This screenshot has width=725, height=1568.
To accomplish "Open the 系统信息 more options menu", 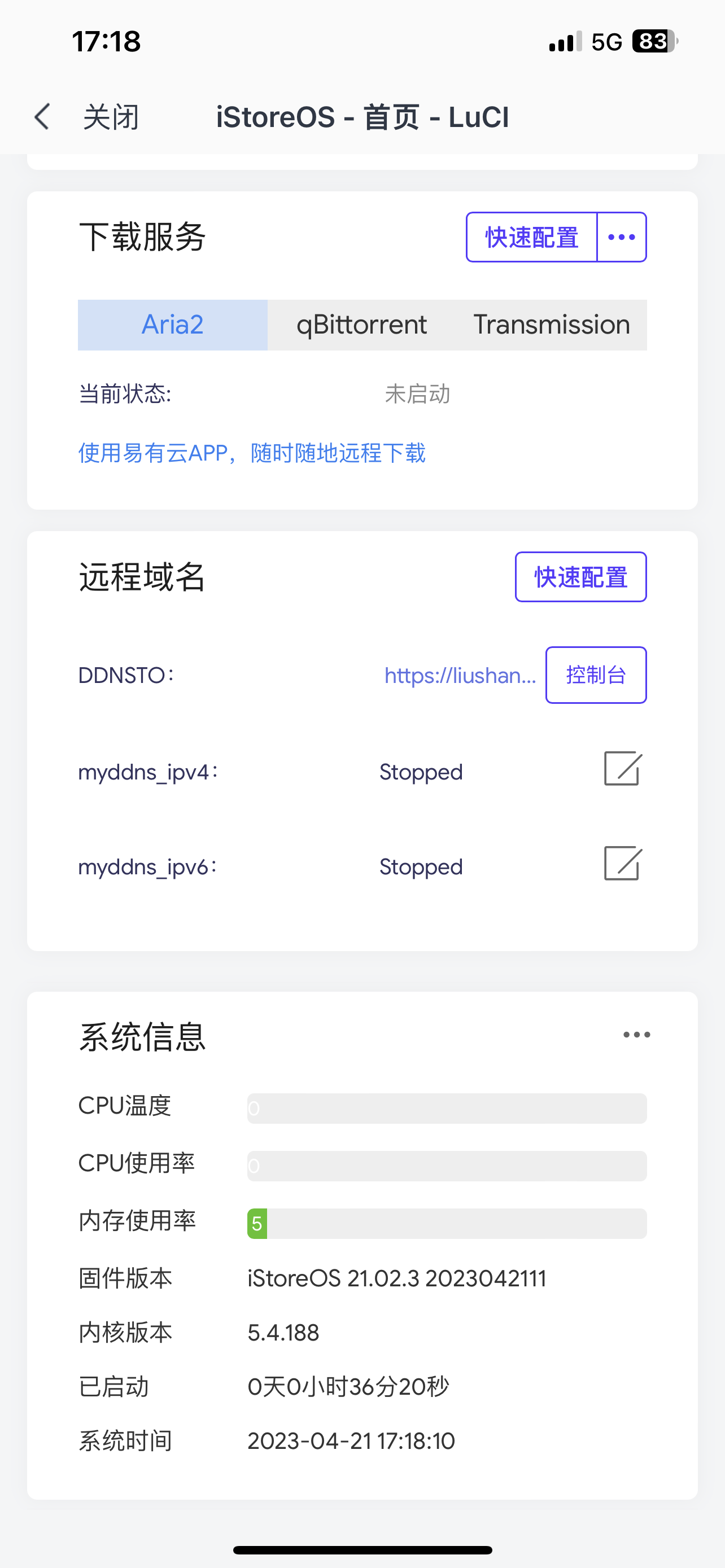I will pyautogui.click(x=637, y=1035).
